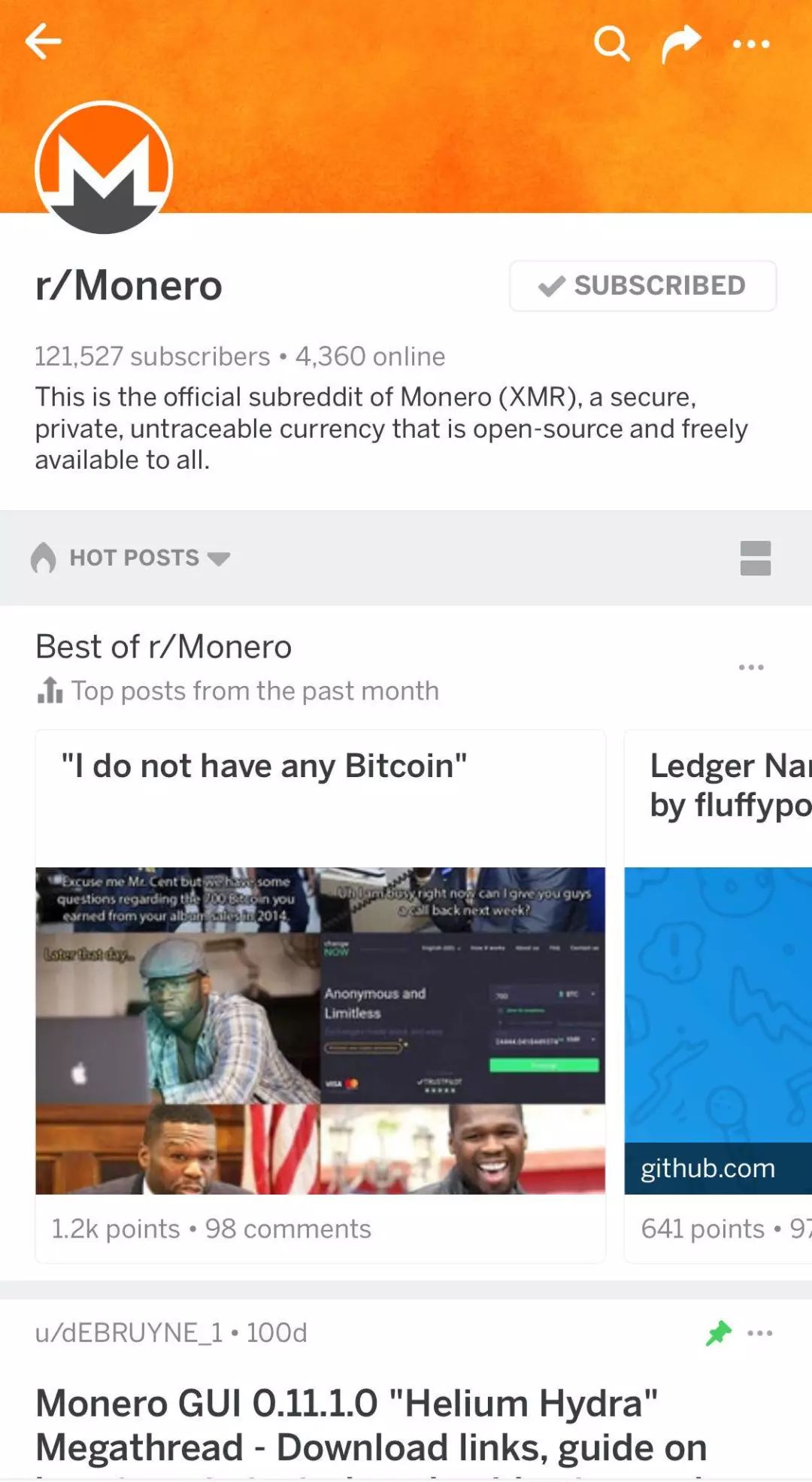The width and height of the screenshot is (812, 1482).
Task: Search within r/Monero
Action: (611, 44)
